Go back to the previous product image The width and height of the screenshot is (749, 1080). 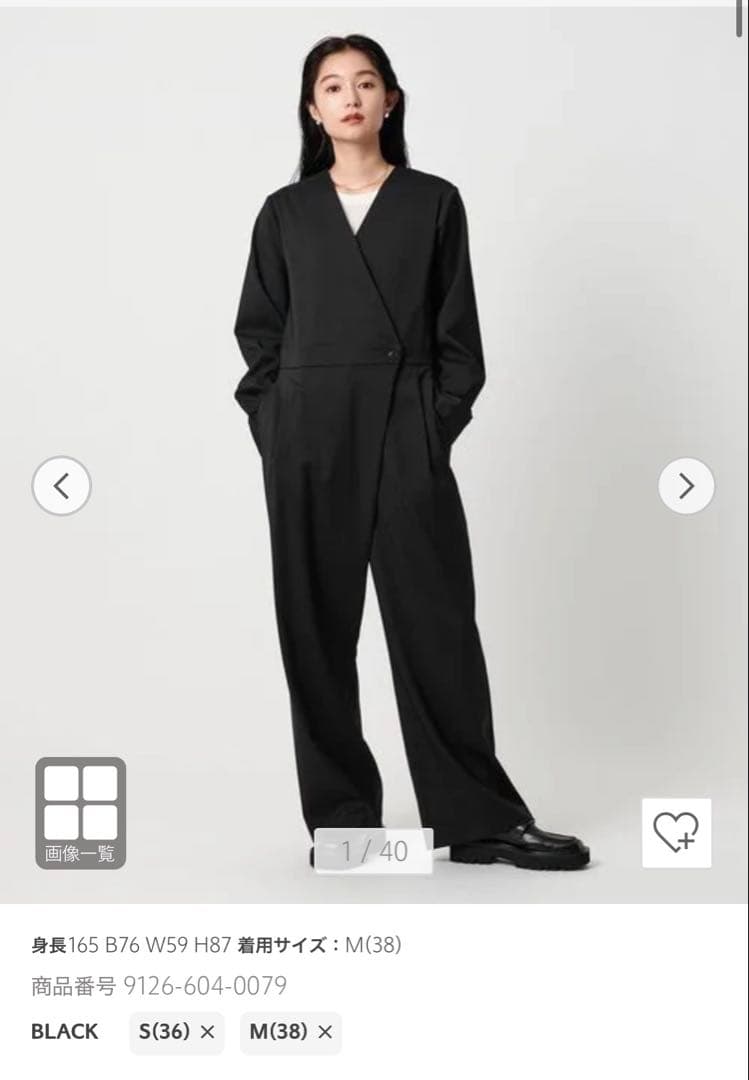tap(62, 485)
